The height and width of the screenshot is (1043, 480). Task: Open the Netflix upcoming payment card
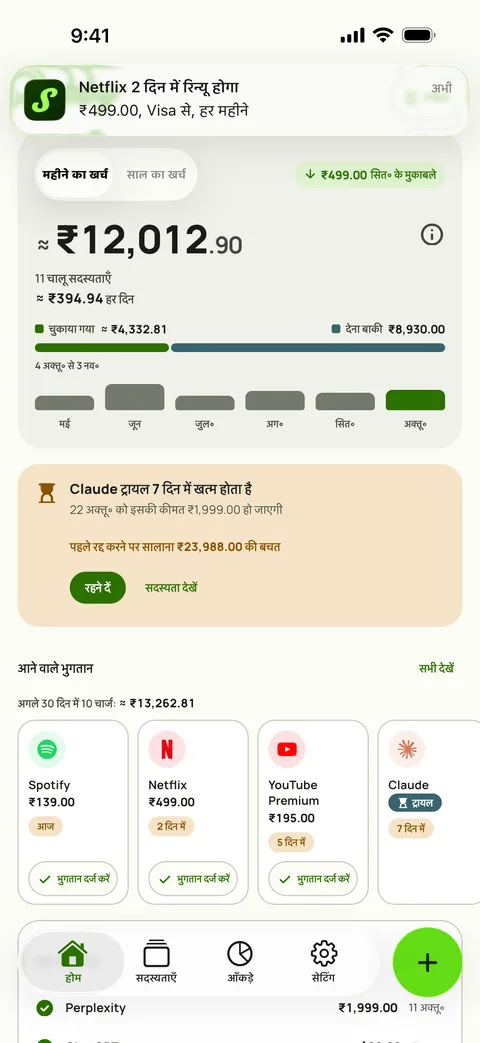click(x=193, y=812)
